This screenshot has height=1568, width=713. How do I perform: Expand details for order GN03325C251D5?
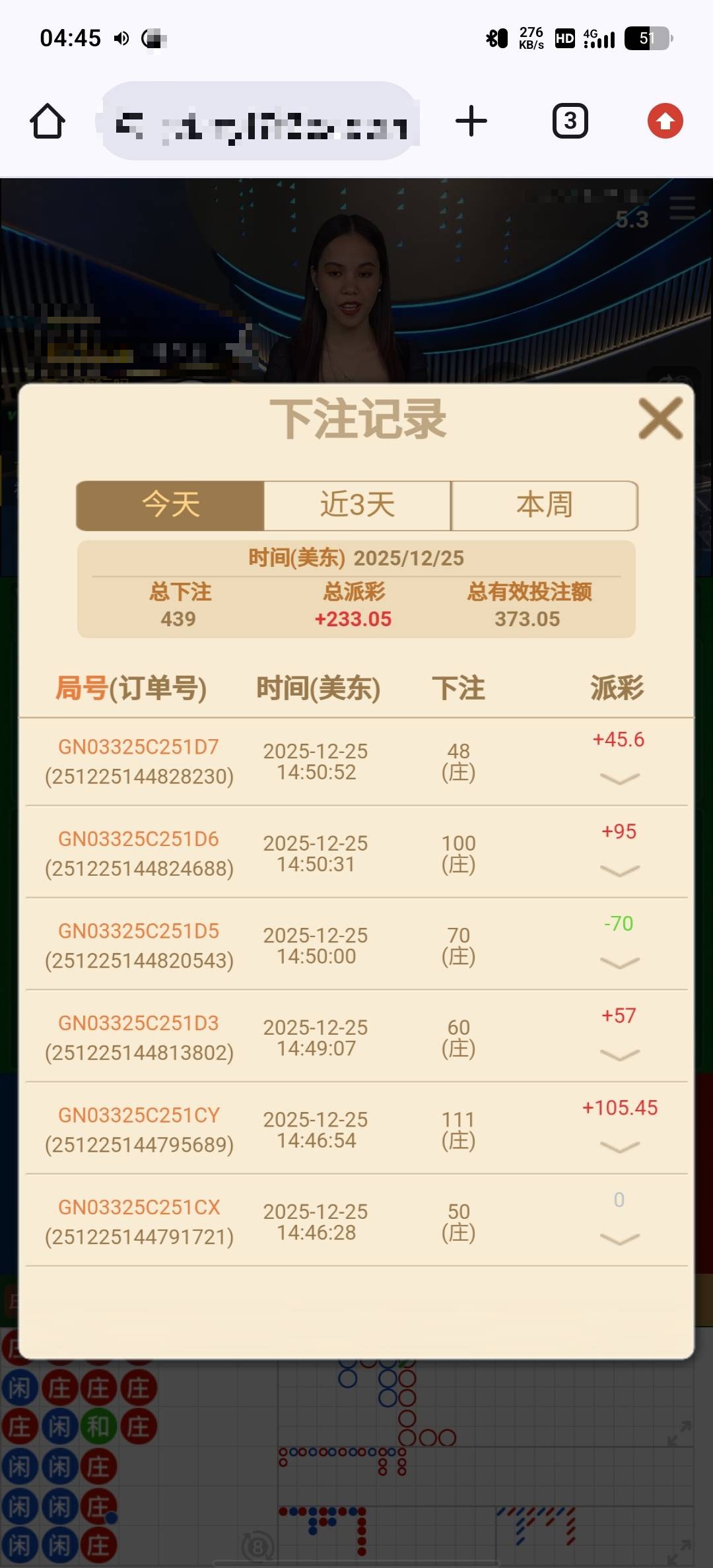[x=619, y=963]
